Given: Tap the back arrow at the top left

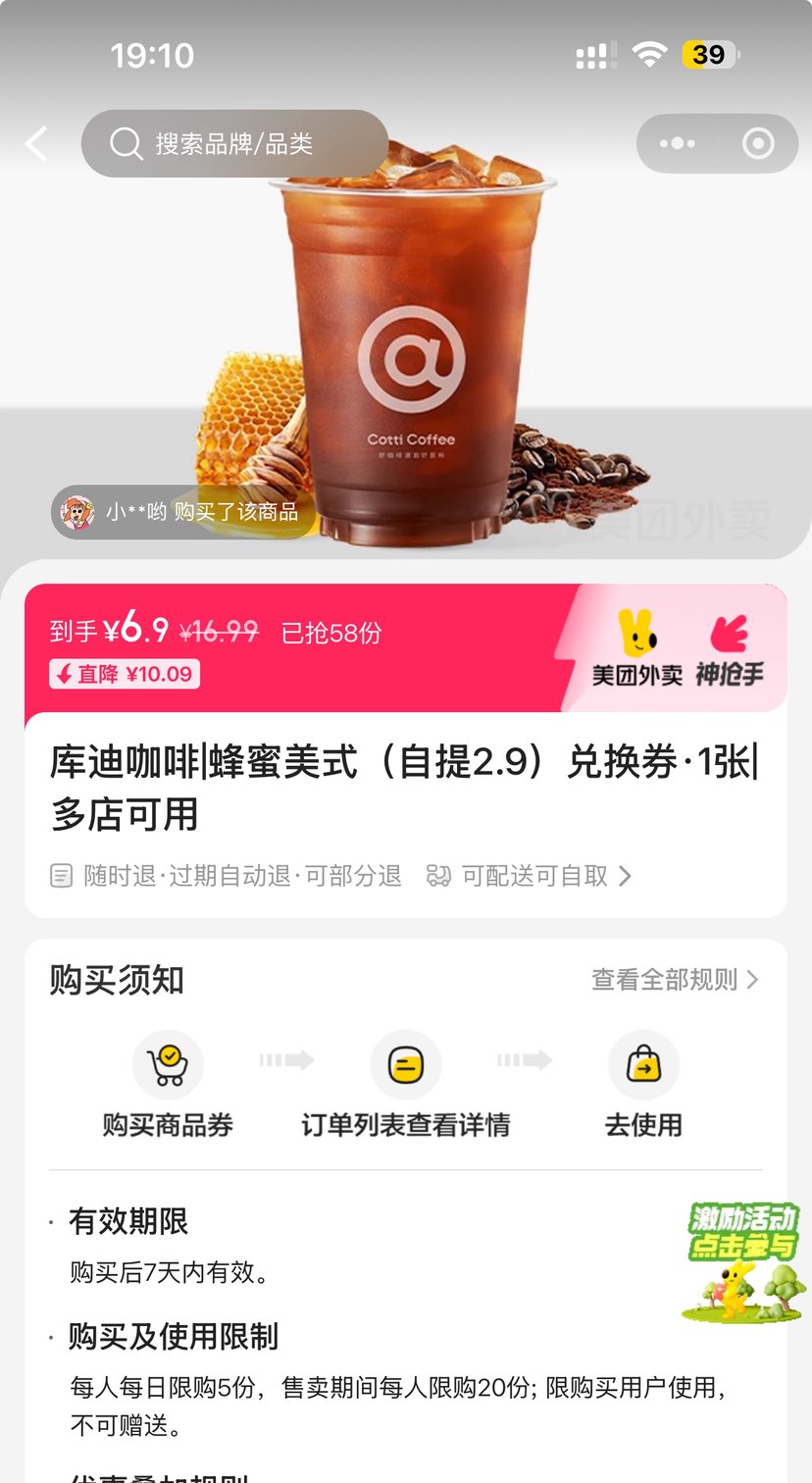Looking at the screenshot, I should tap(36, 143).
